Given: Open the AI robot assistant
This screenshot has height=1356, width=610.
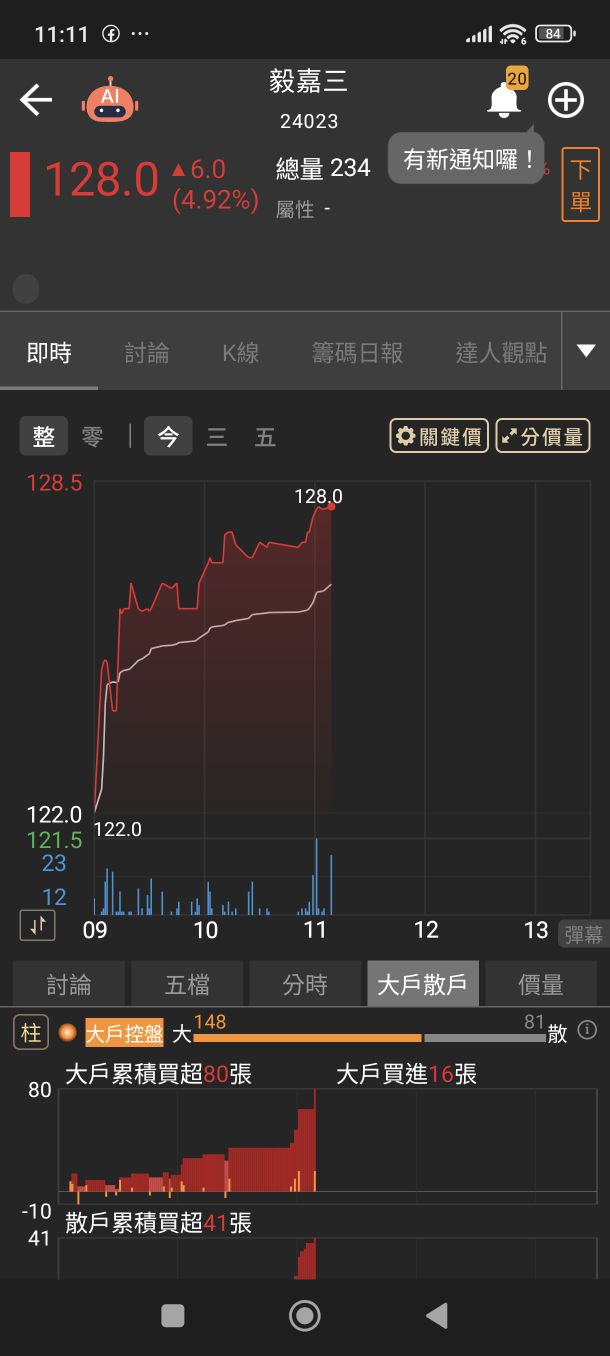Looking at the screenshot, I should [110, 100].
